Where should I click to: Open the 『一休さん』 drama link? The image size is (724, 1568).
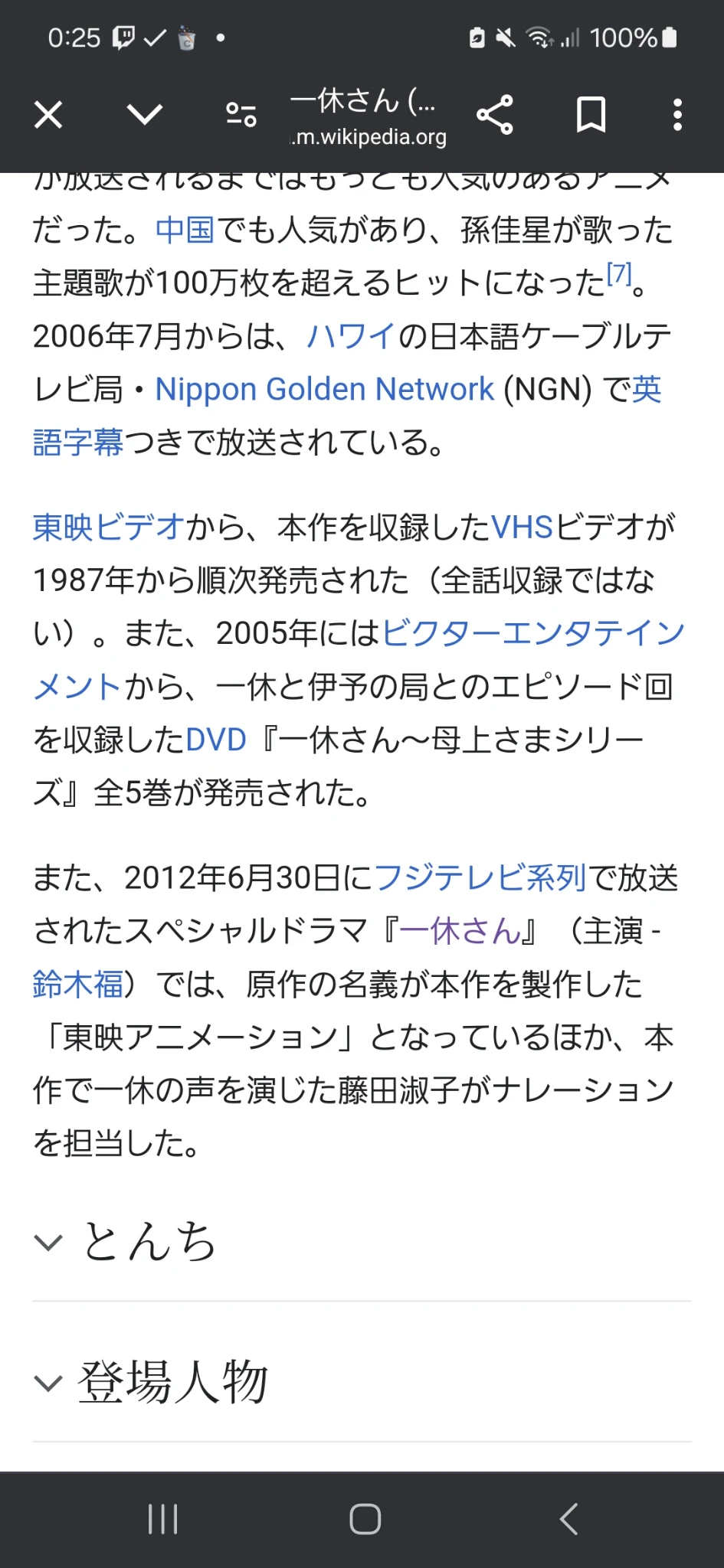(x=460, y=932)
